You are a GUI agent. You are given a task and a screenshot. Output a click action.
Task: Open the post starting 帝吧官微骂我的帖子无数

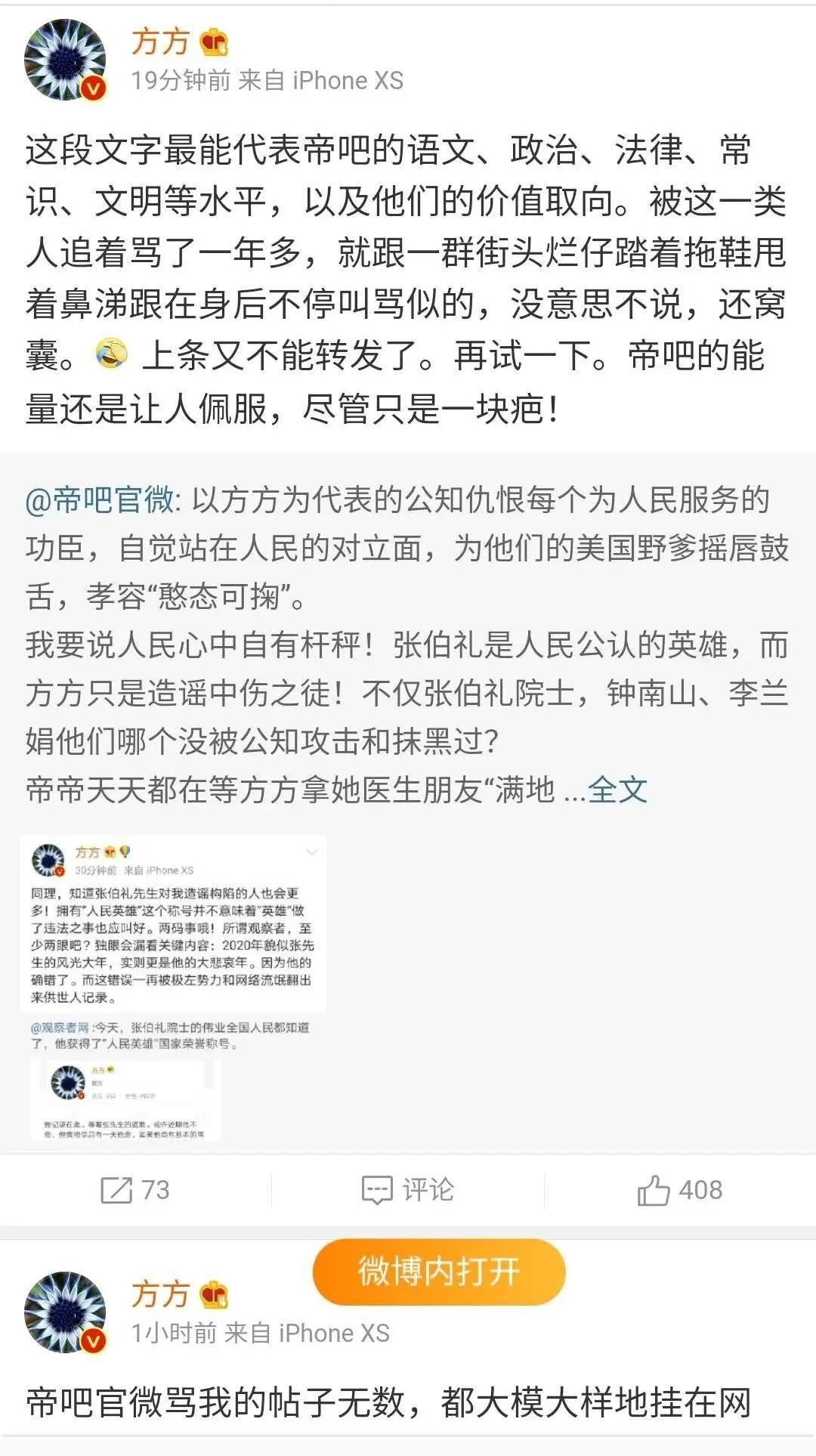389,1402
